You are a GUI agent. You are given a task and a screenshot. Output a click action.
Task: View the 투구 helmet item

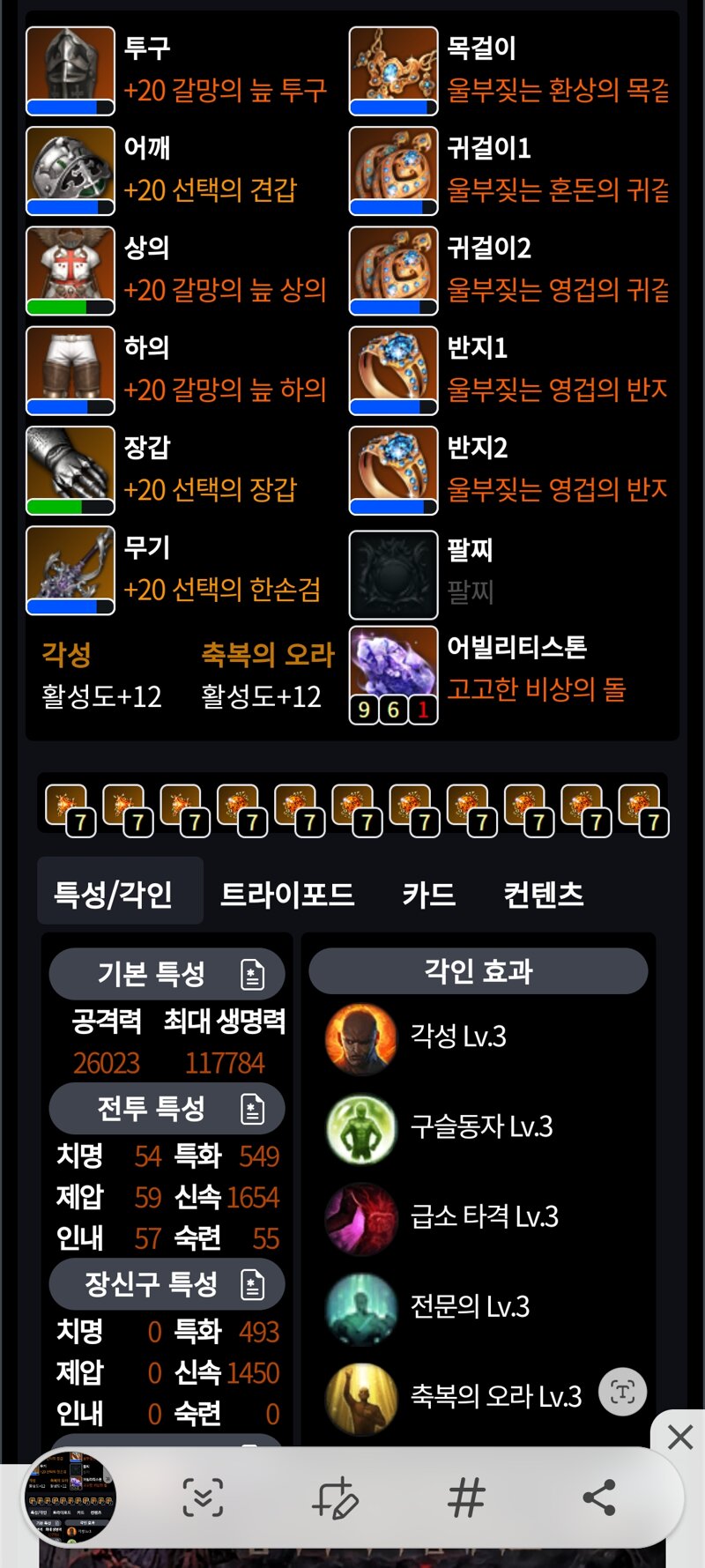click(70, 71)
